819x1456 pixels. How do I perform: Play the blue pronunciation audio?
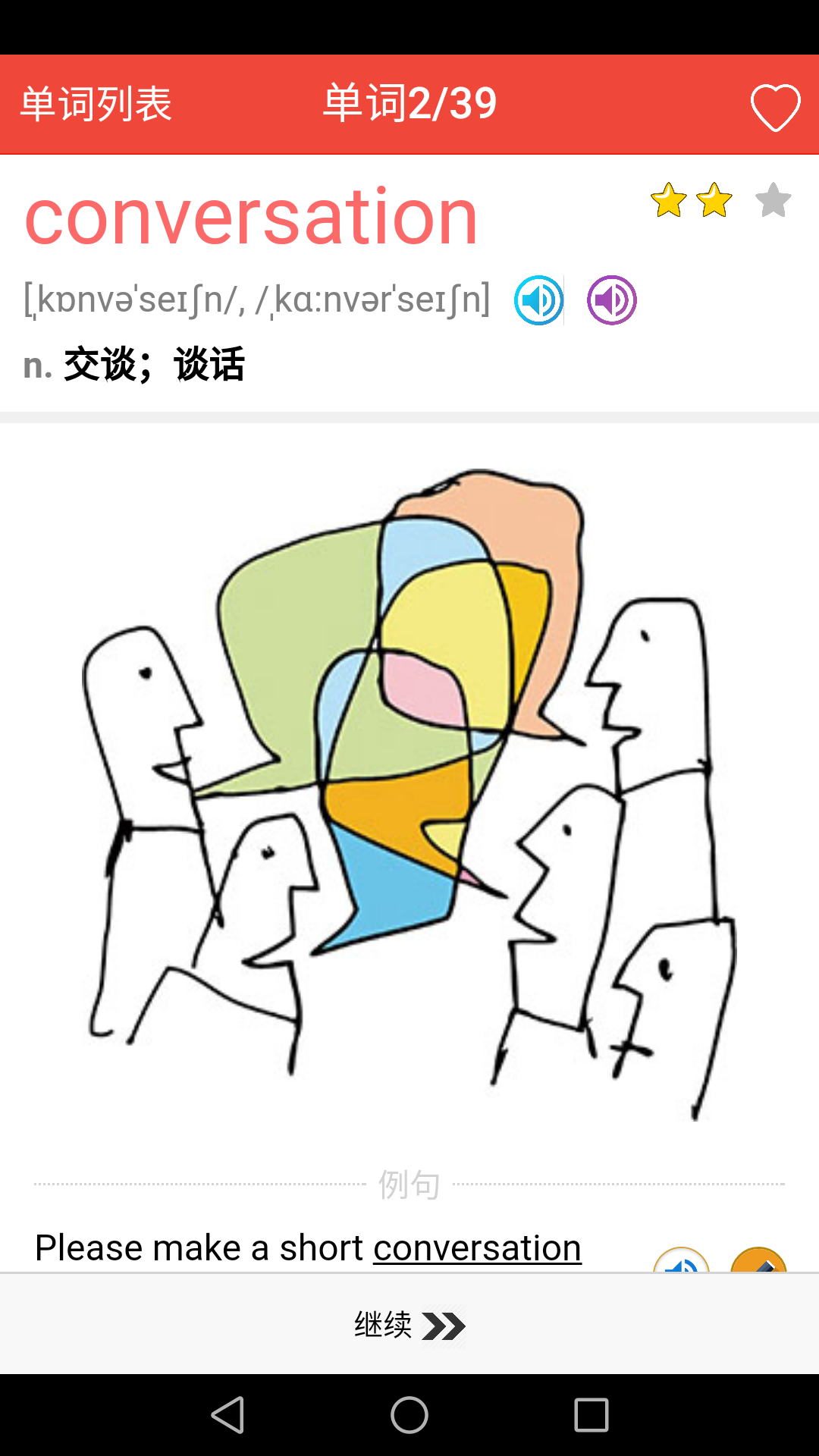[538, 300]
